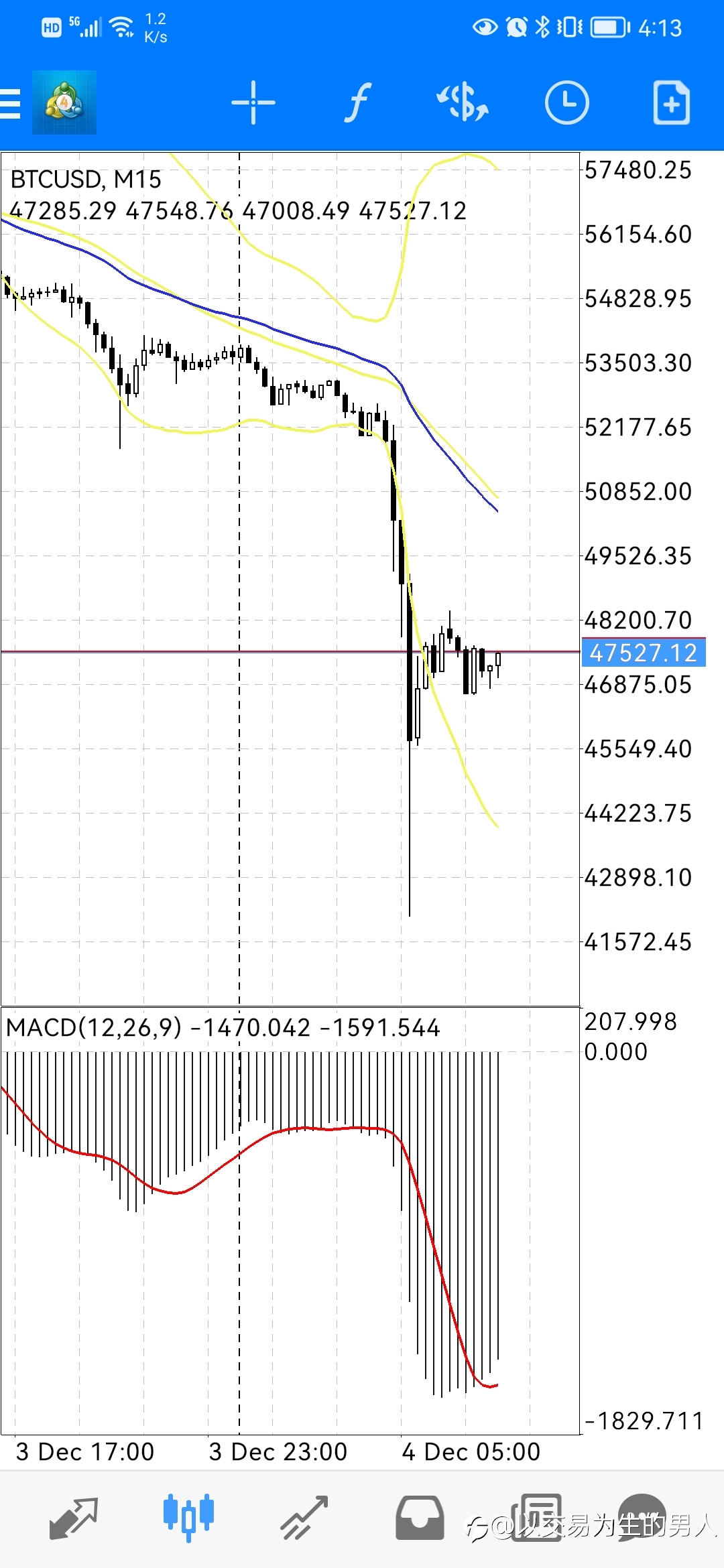Open new order with plus document icon
The width and height of the screenshot is (724, 1568).
(x=672, y=103)
